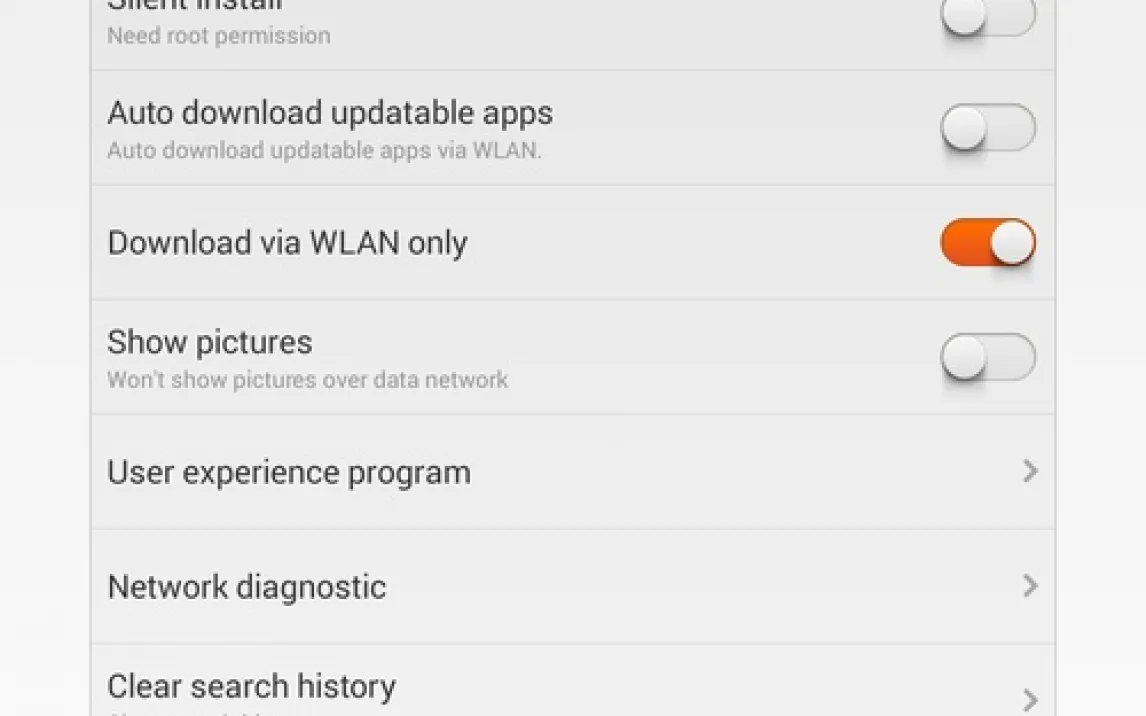Toggle the Silent install switch
Viewport: 1146px width, 716px height.
pos(987,15)
